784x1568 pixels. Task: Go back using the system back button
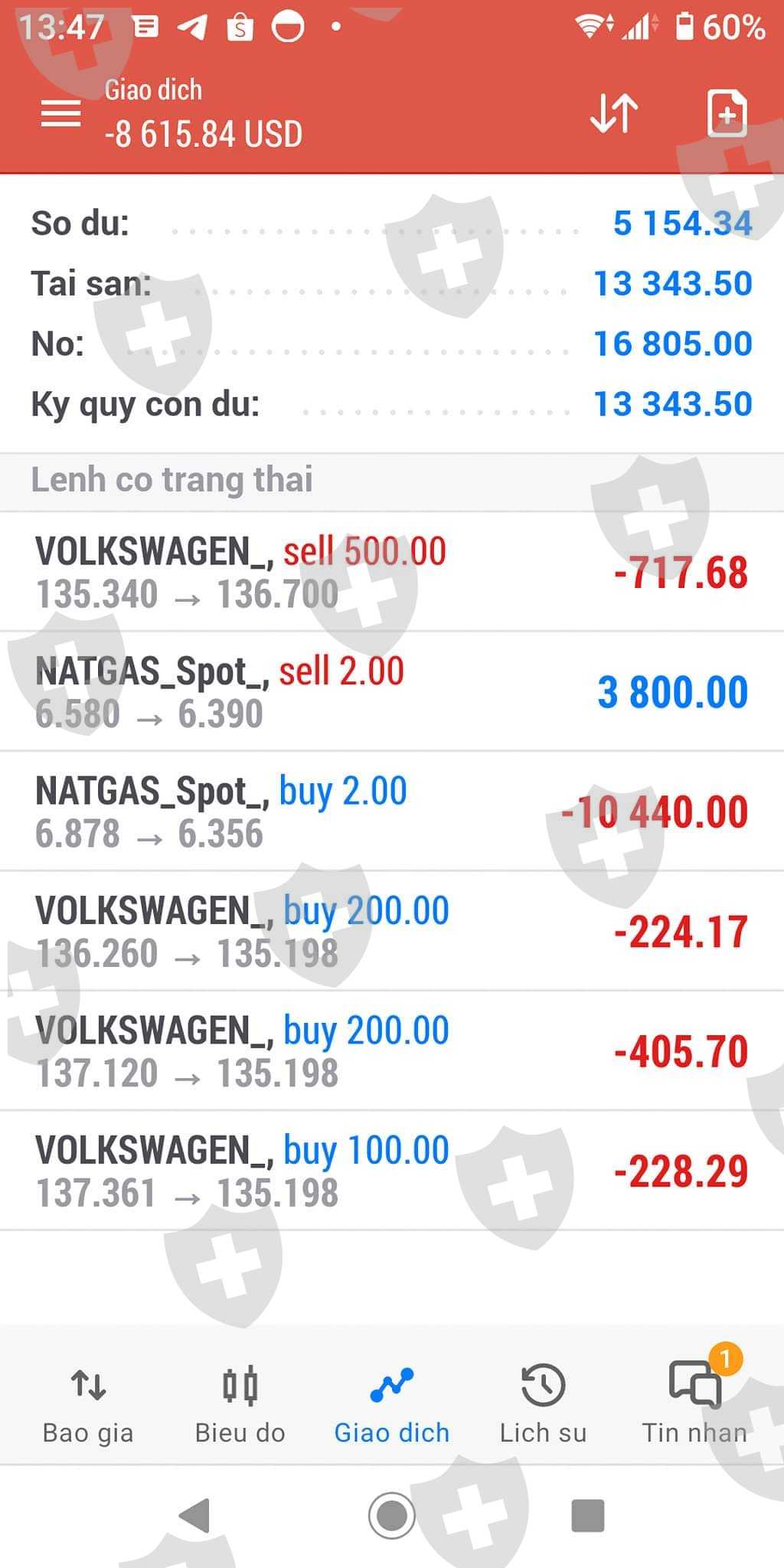click(x=195, y=1515)
